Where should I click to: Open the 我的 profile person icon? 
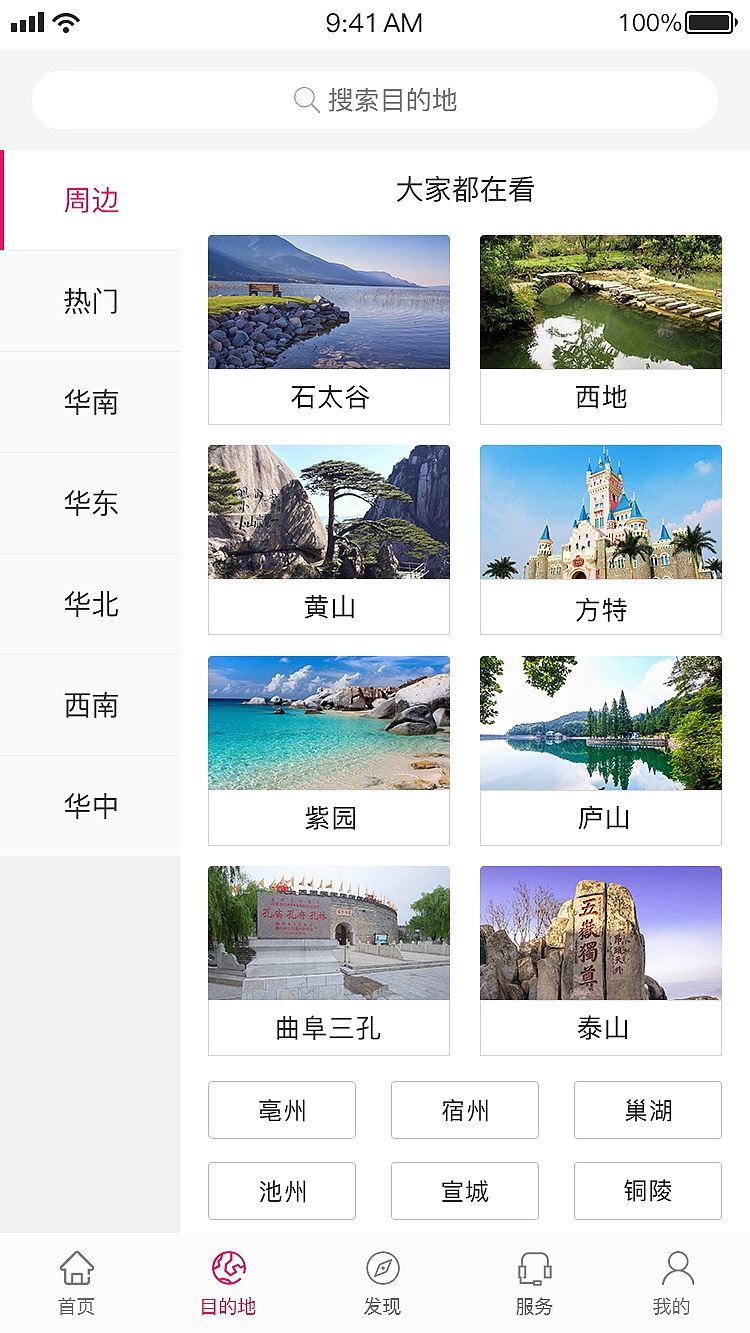pyautogui.click(x=678, y=1269)
